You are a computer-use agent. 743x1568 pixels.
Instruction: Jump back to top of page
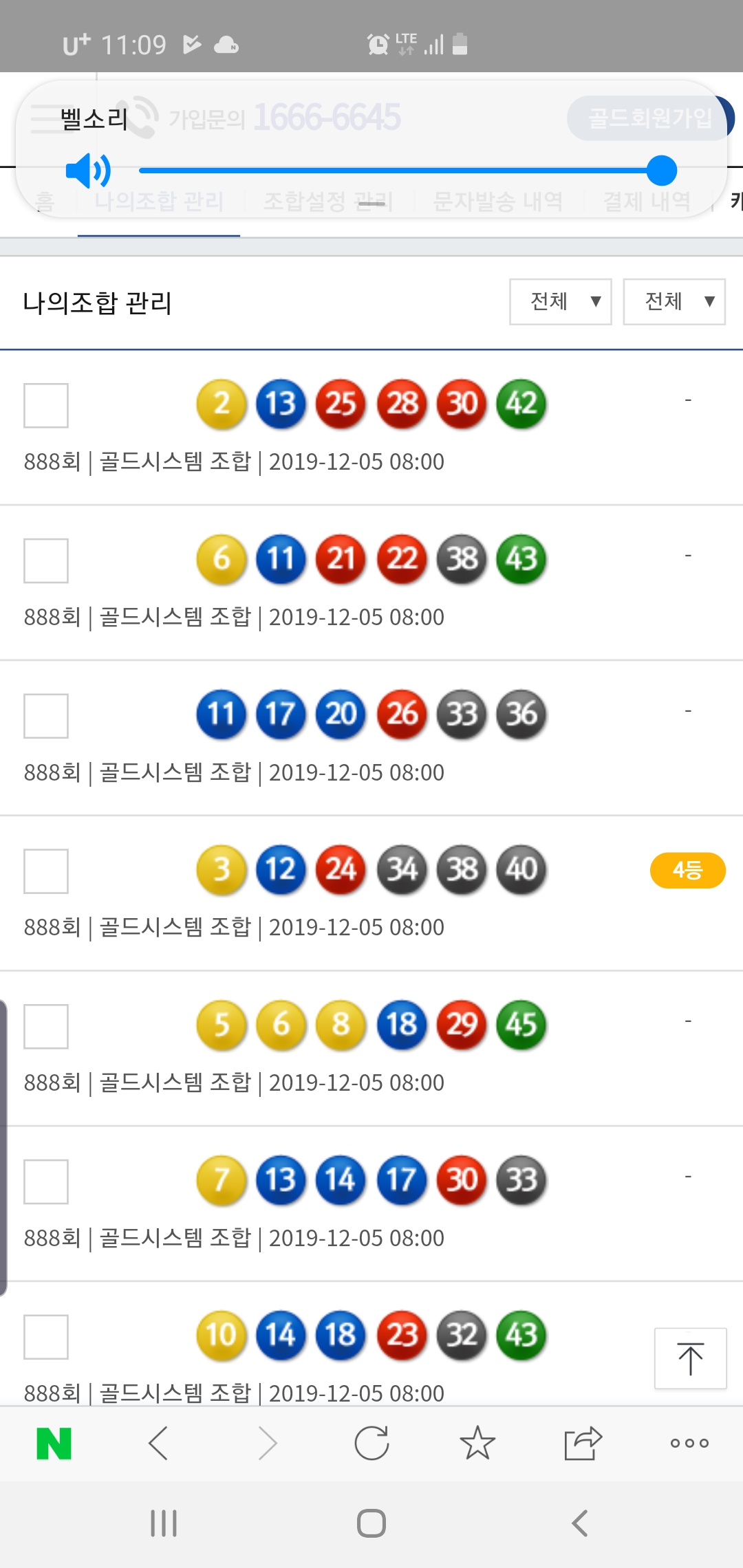pos(690,1358)
